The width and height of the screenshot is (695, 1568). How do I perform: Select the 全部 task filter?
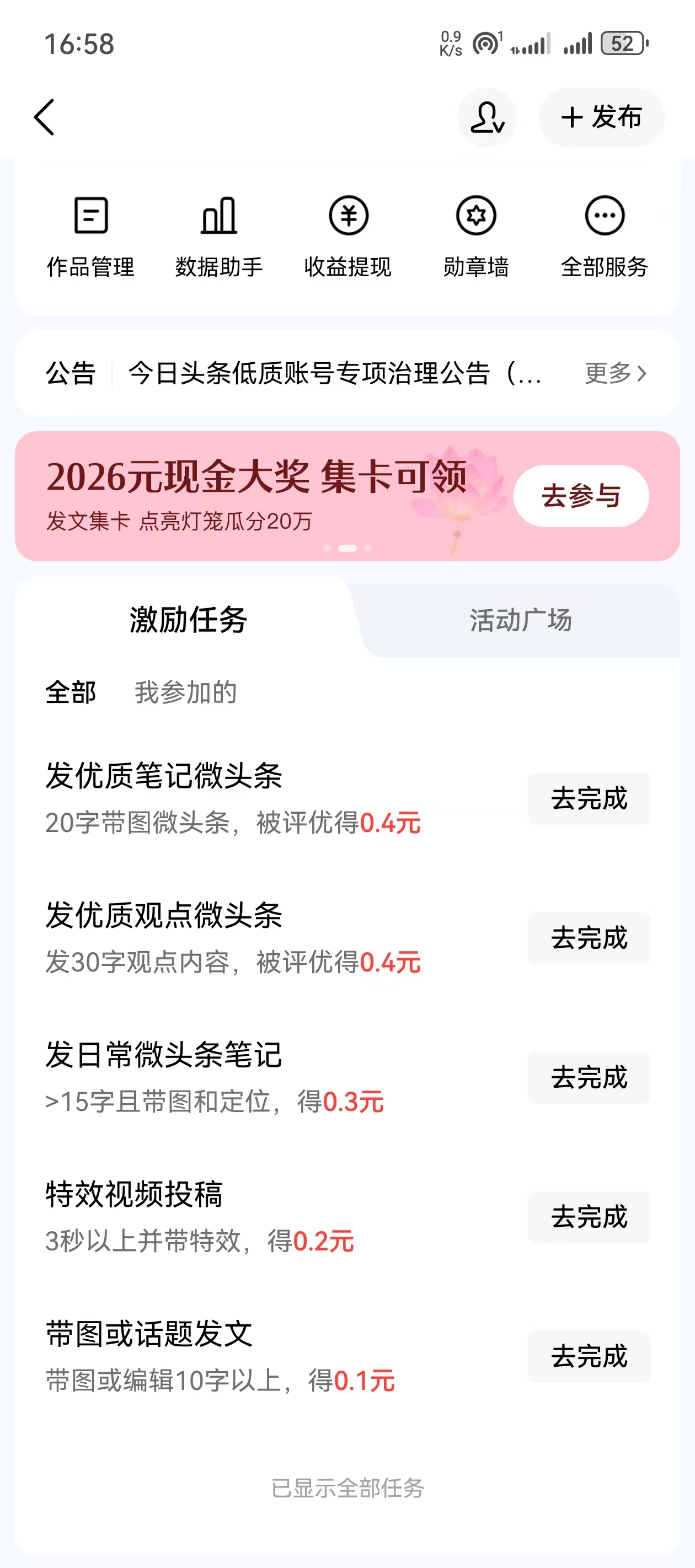71,692
